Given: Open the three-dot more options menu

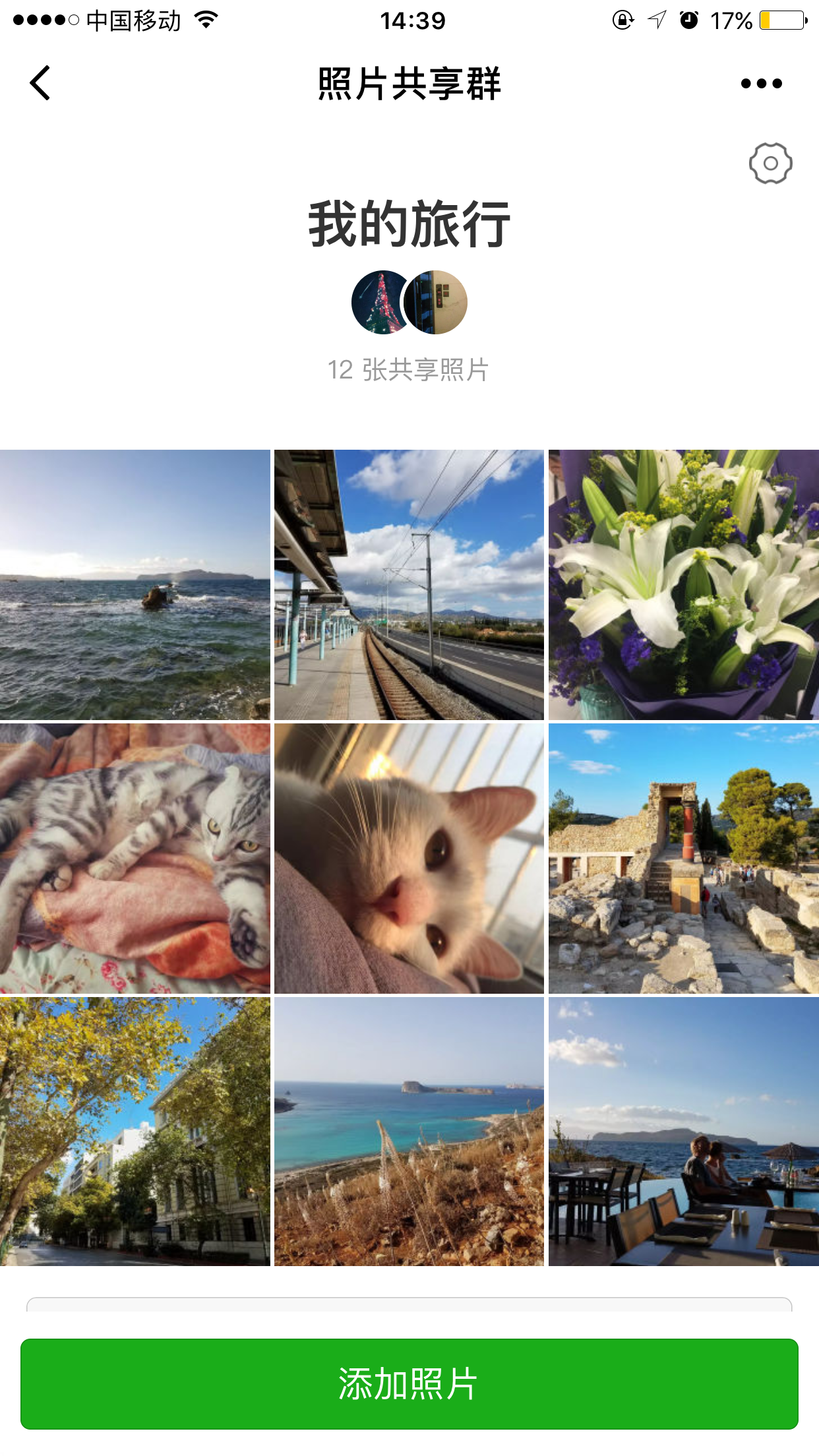Looking at the screenshot, I should pyautogui.click(x=761, y=83).
